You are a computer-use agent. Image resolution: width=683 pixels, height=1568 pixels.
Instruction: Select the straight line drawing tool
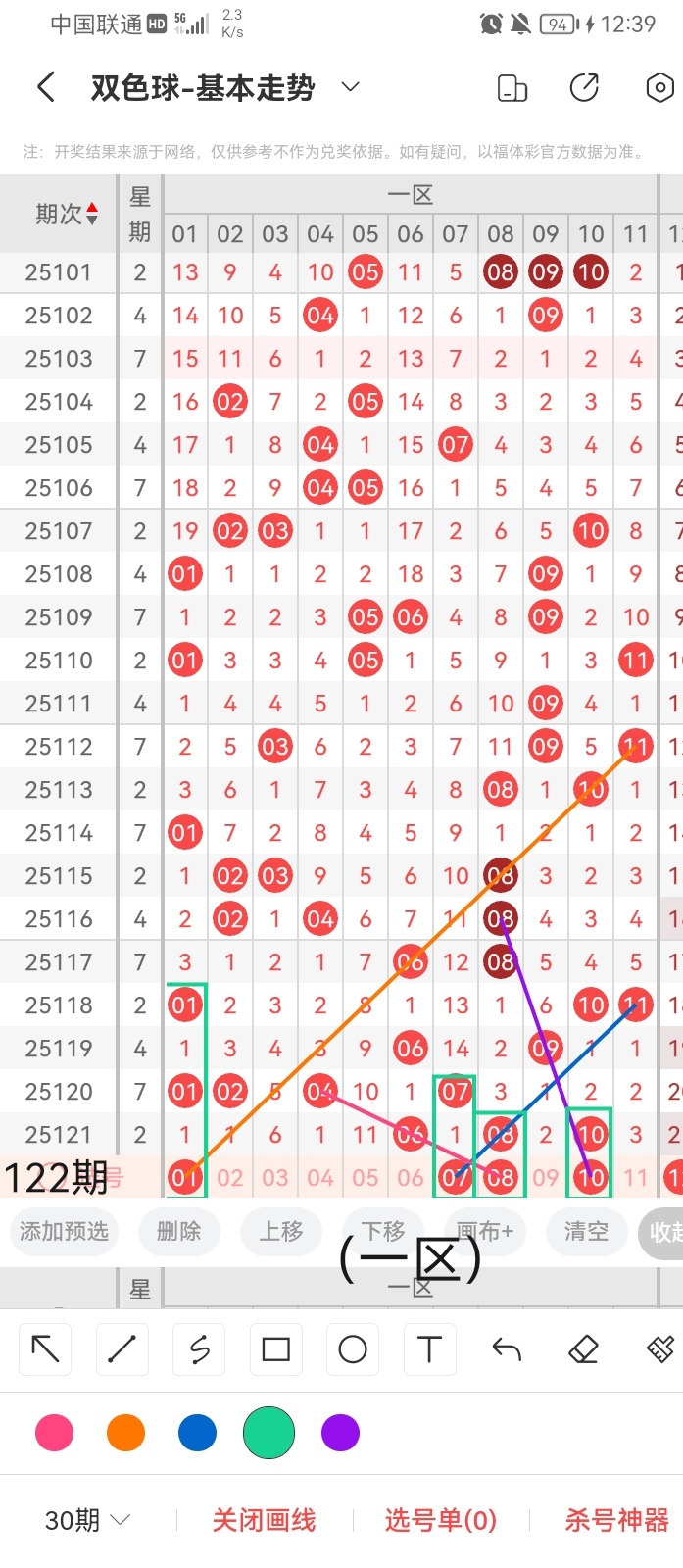tap(122, 1349)
